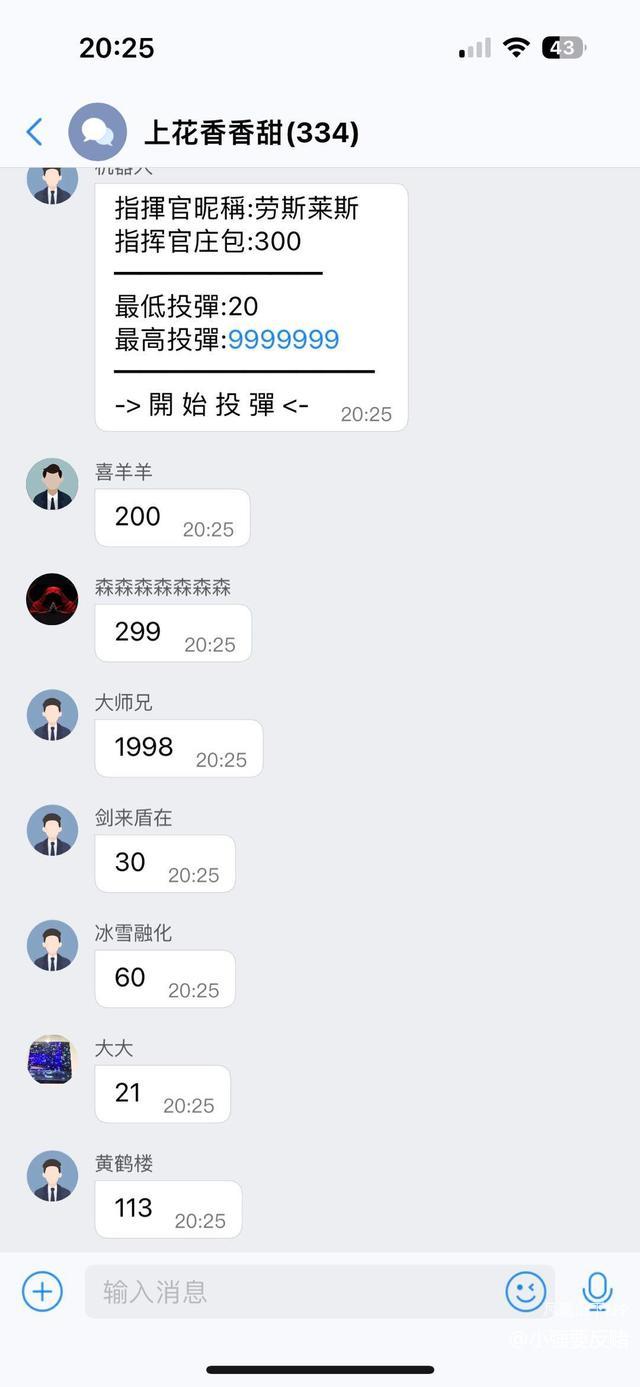The image size is (640, 1387).
Task: View 森森森森森森's profile avatar
Action: [x=52, y=599]
